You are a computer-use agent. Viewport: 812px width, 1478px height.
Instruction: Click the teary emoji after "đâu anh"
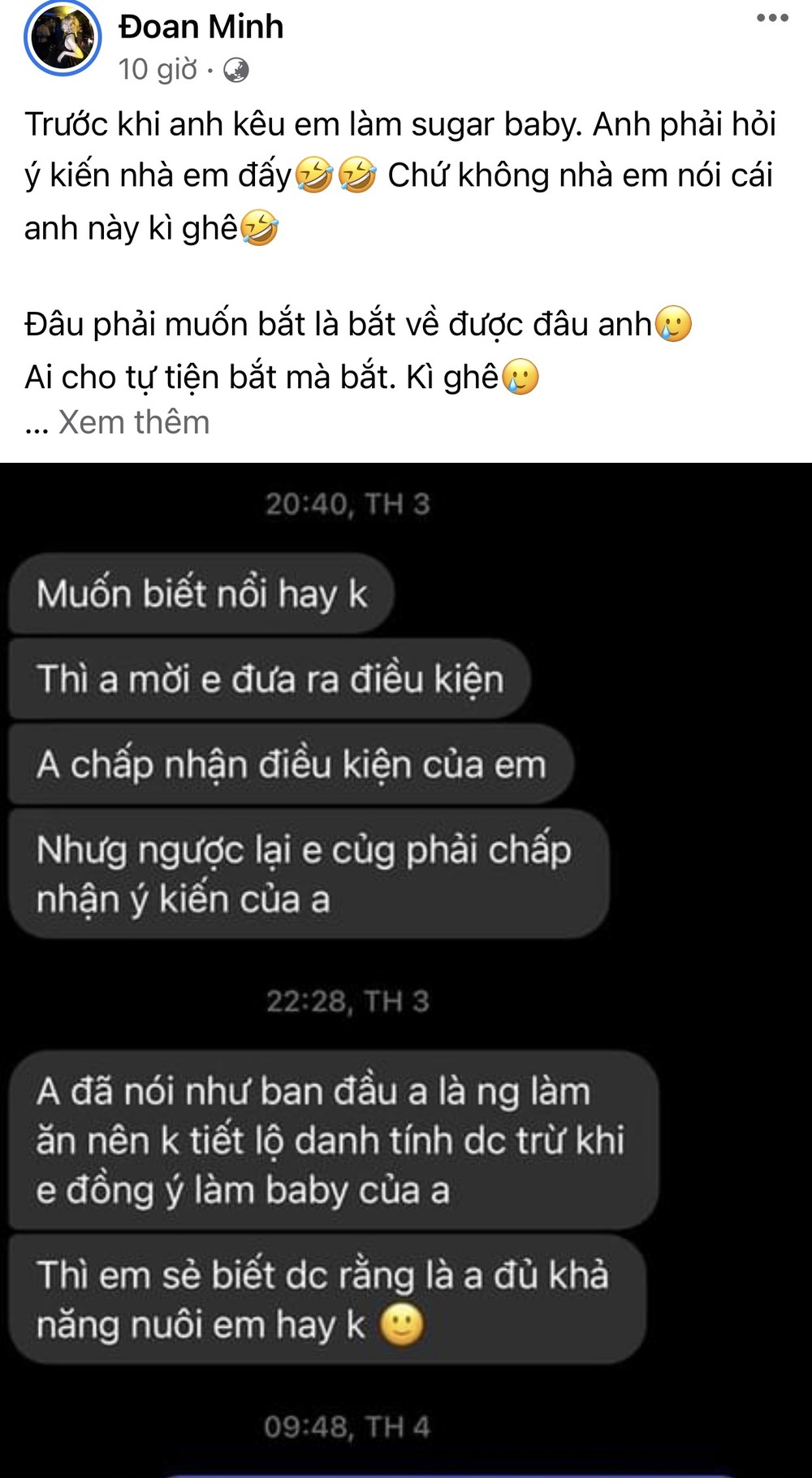click(x=672, y=322)
